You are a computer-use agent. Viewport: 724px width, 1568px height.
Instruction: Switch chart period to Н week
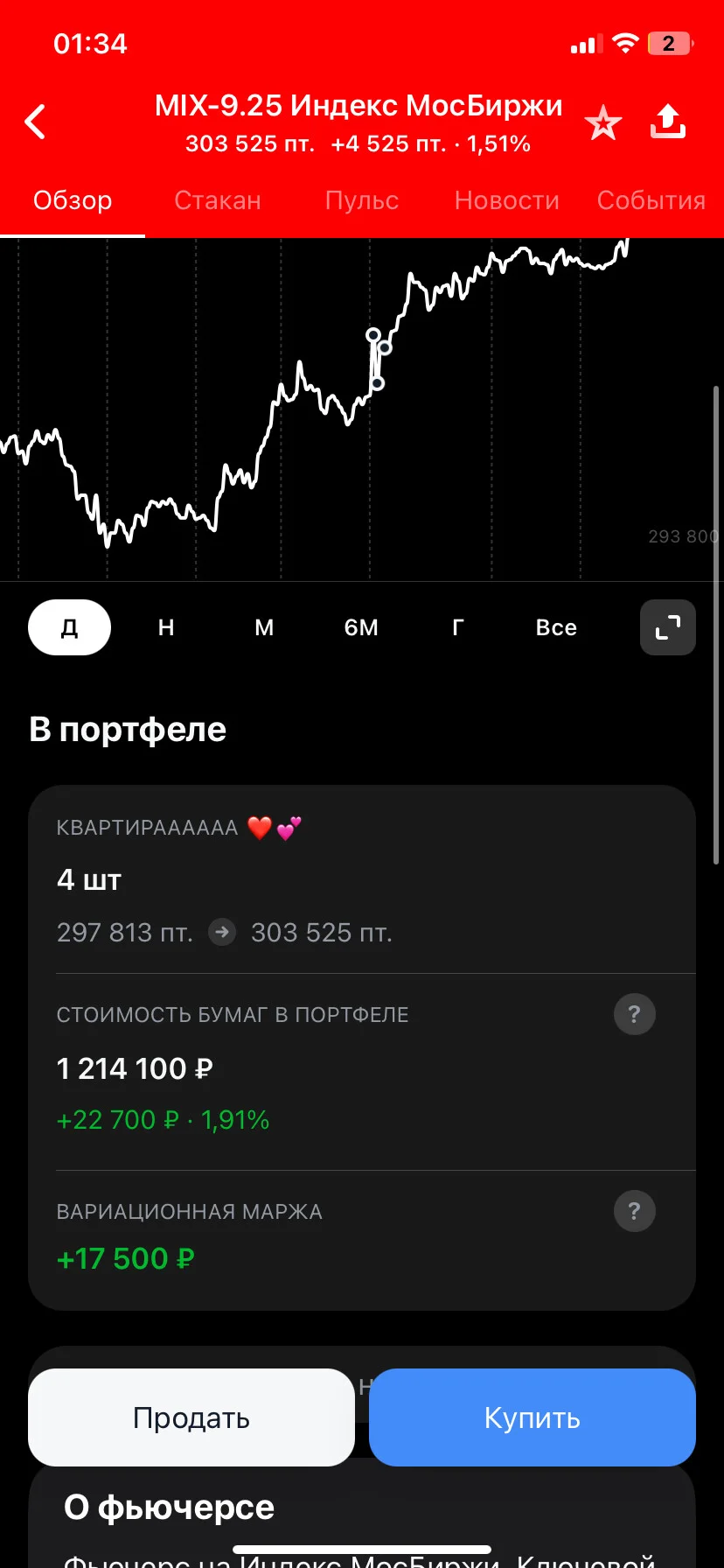[x=166, y=627]
